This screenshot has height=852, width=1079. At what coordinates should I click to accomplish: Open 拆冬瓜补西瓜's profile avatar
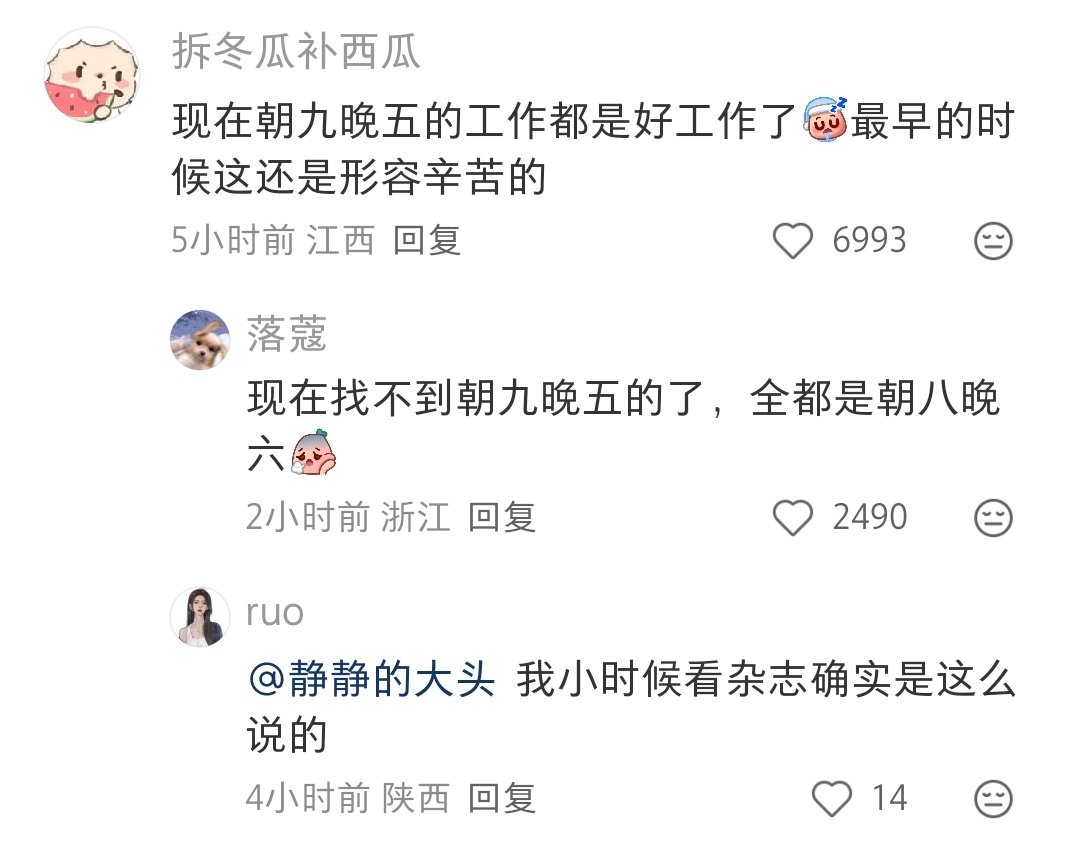click(94, 76)
